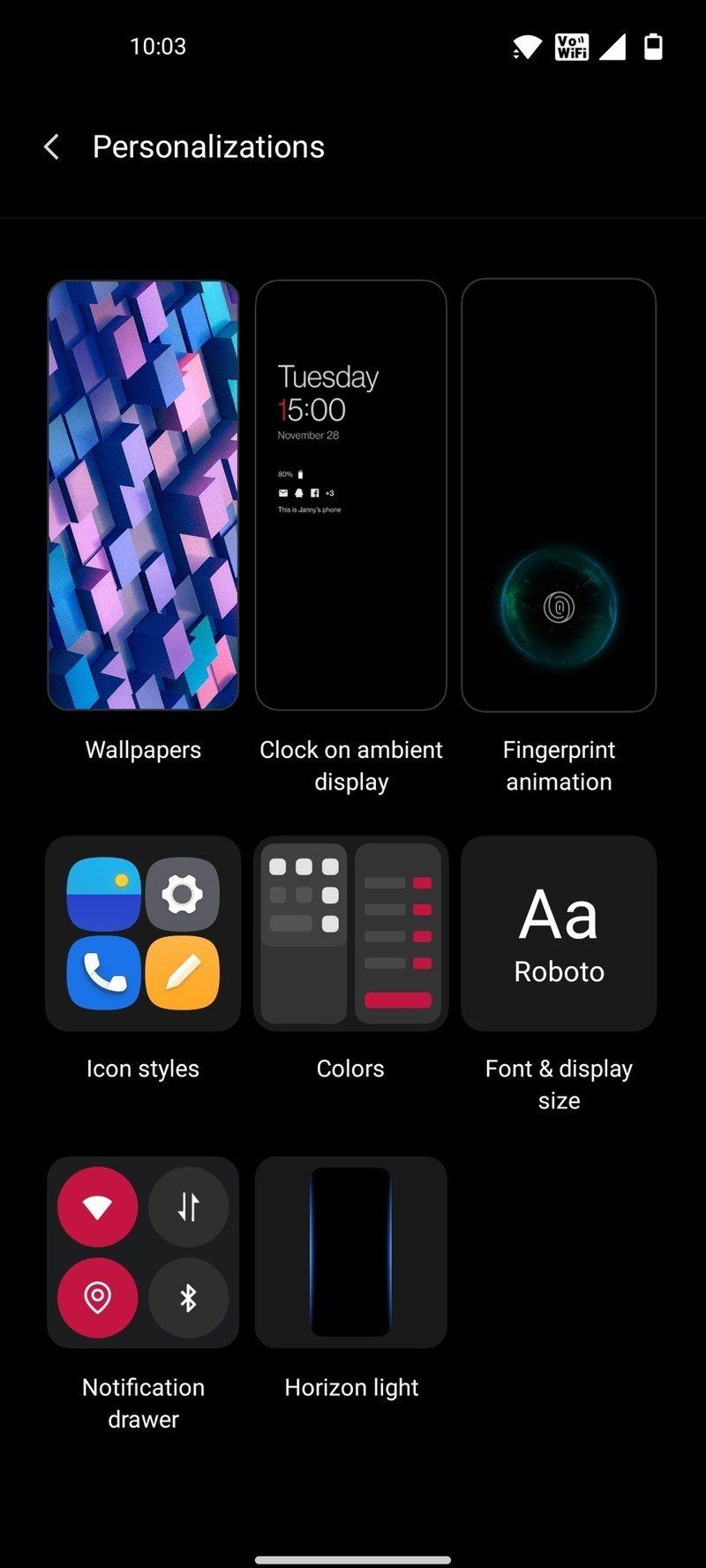The image size is (706, 1568).
Task: Open Font & display size
Action: (x=559, y=934)
